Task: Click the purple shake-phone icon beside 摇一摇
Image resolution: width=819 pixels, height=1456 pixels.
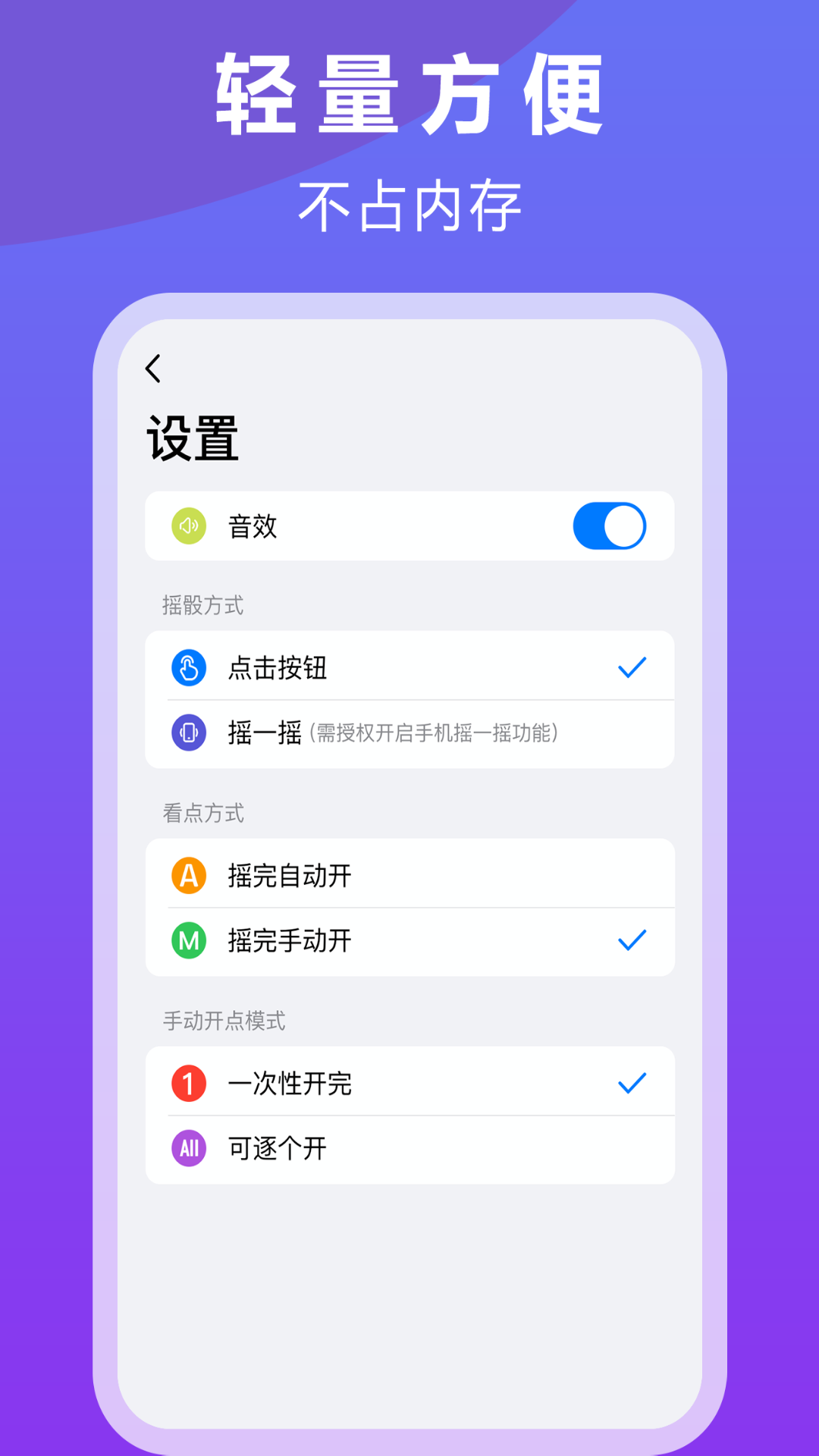Action: click(x=188, y=733)
